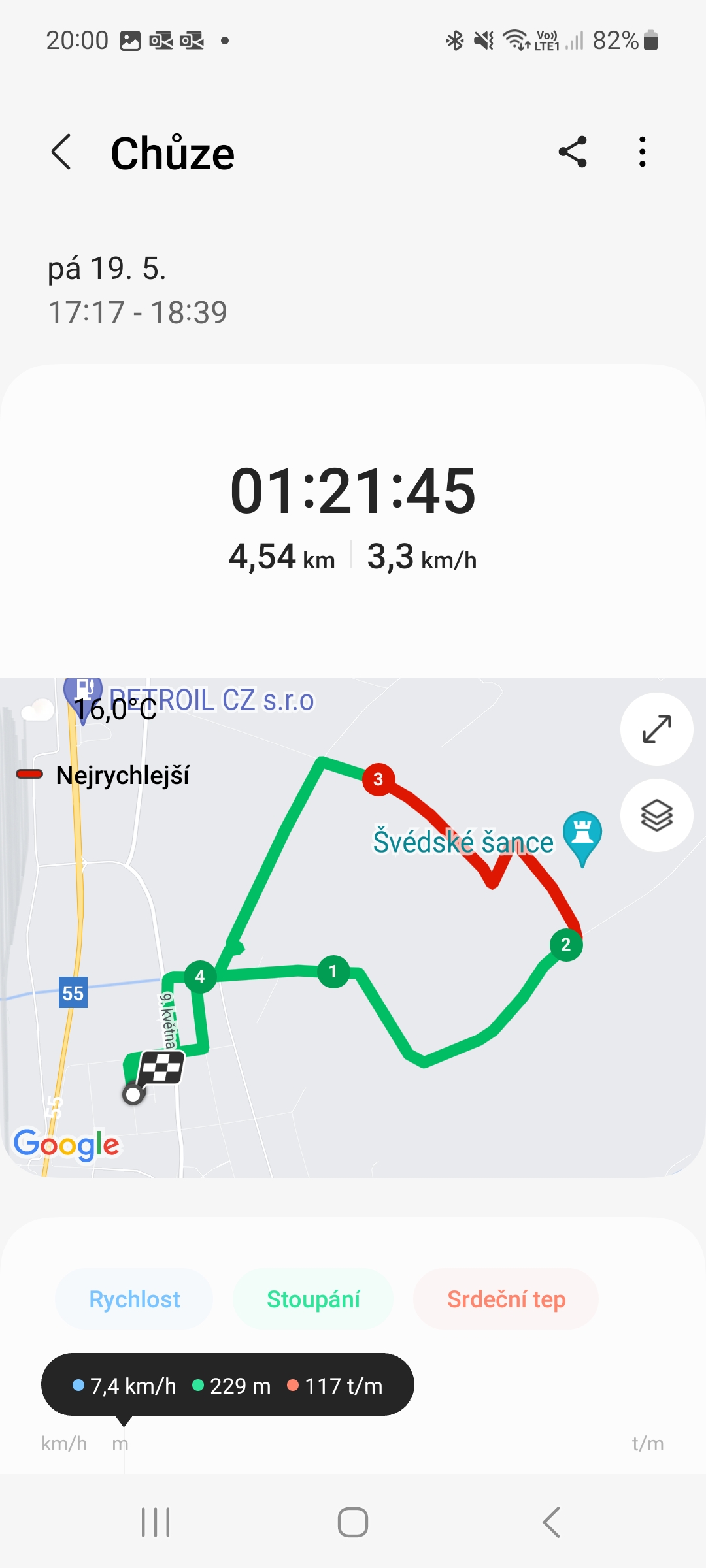Viewport: 706px width, 1568px height.
Task: Go to the home screen
Action: pyautogui.click(x=353, y=1522)
